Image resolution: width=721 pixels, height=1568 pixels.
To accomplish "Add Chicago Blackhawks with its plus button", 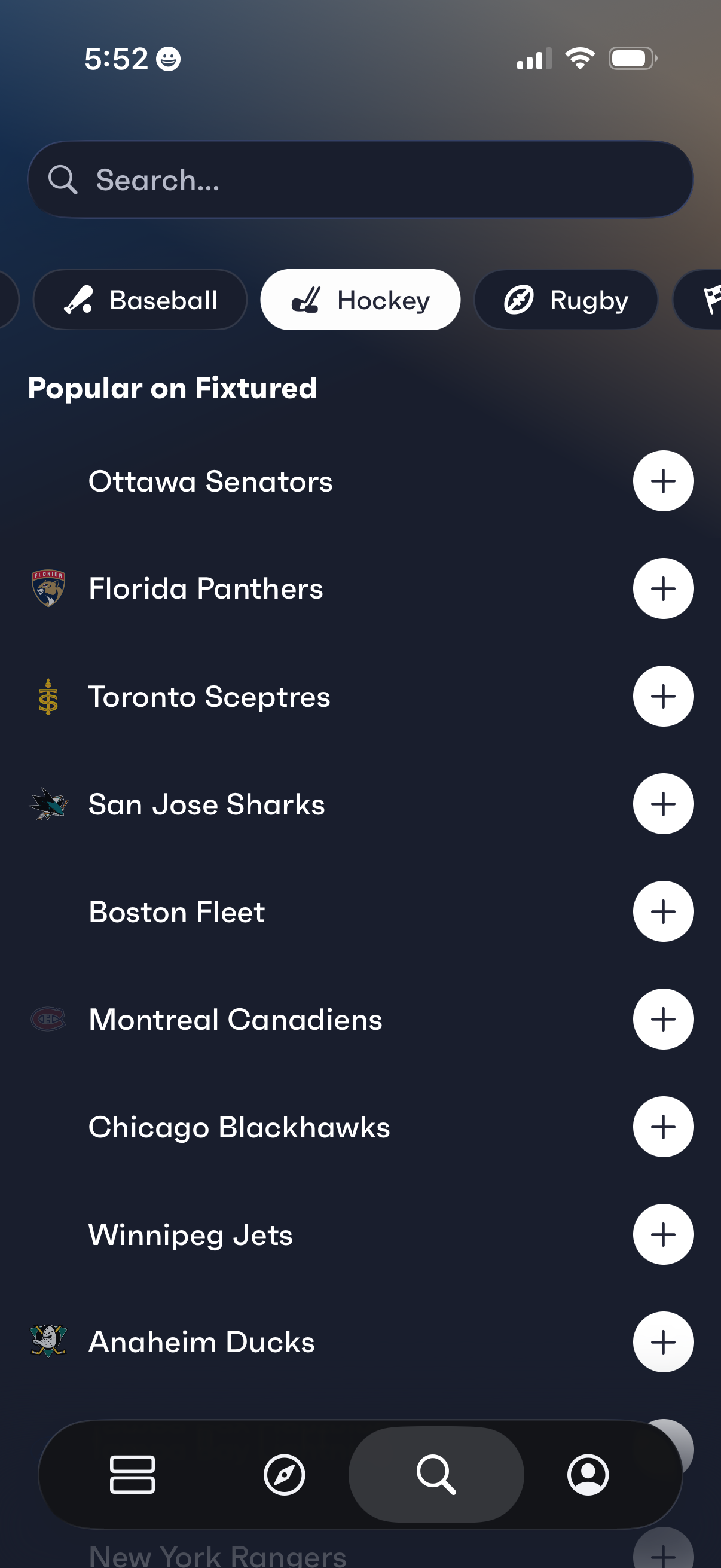I will pos(663,1127).
